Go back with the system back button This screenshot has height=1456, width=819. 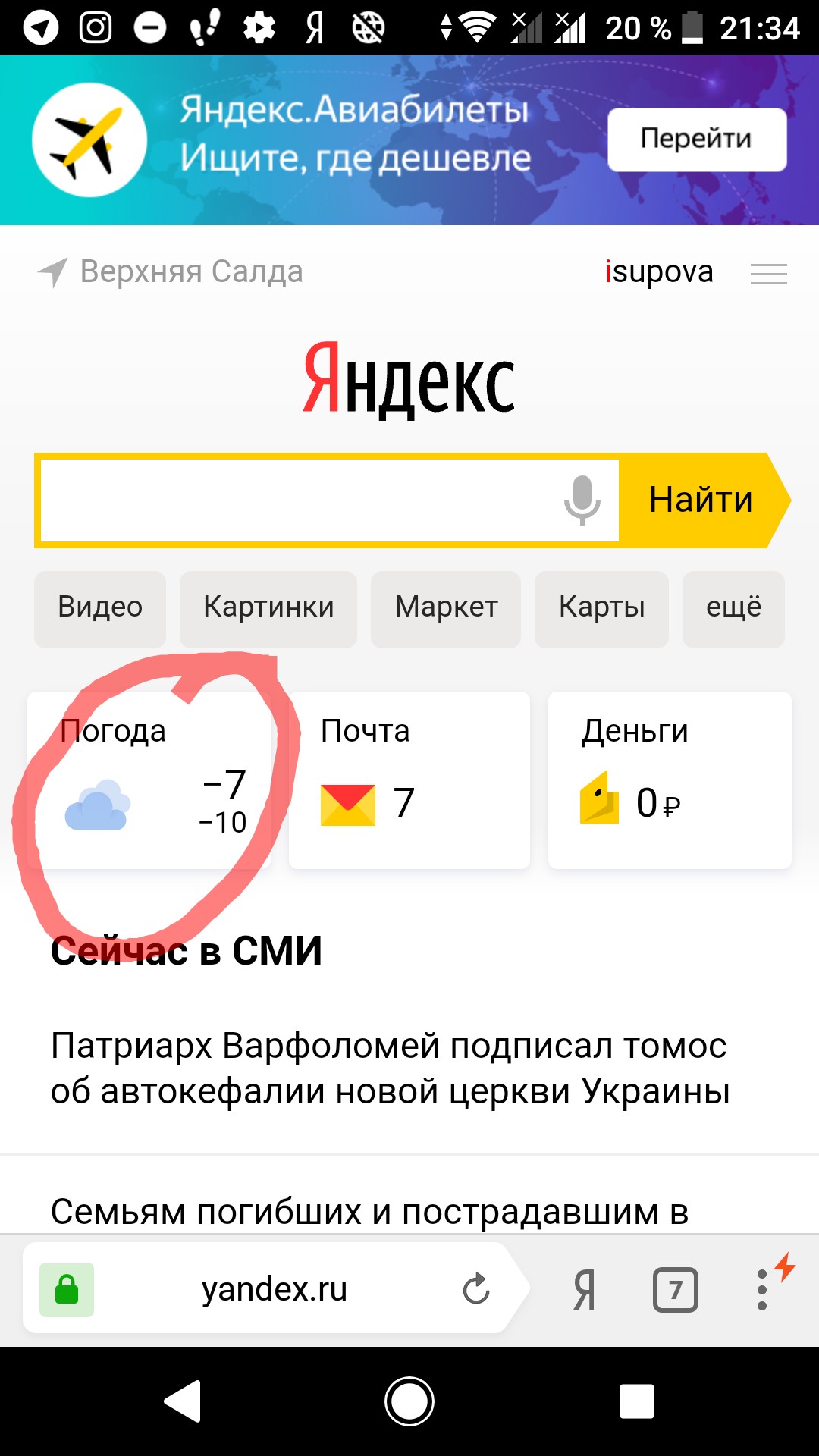(183, 1401)
